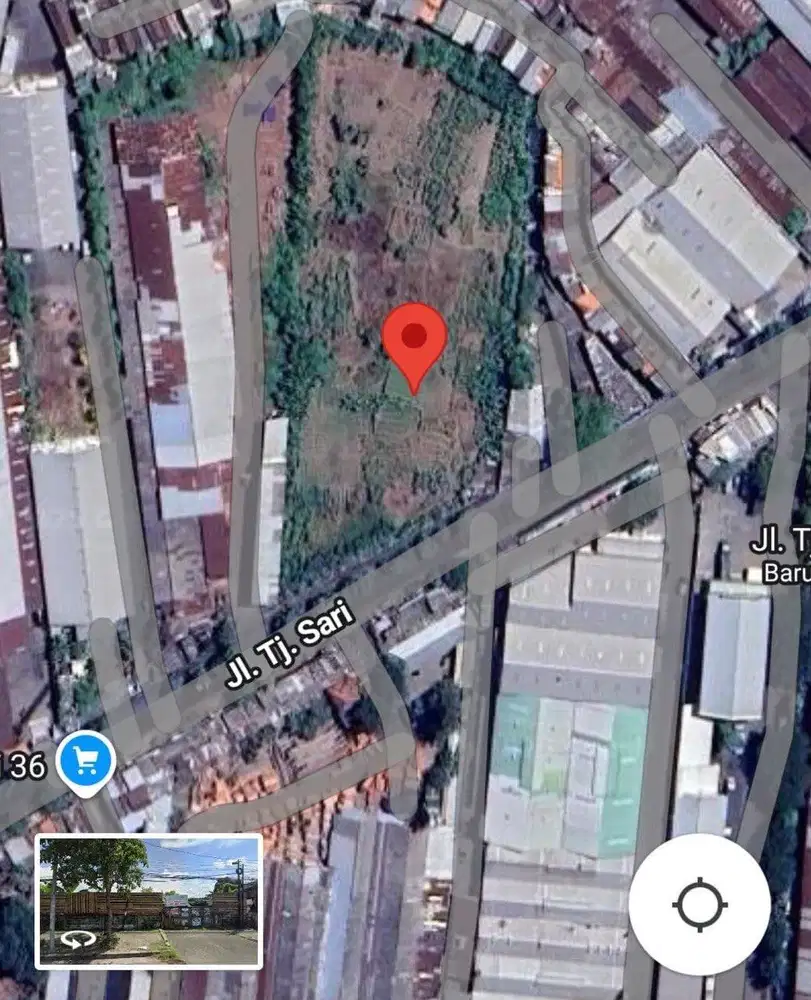Open the Street View thumbnail preview

149,902
